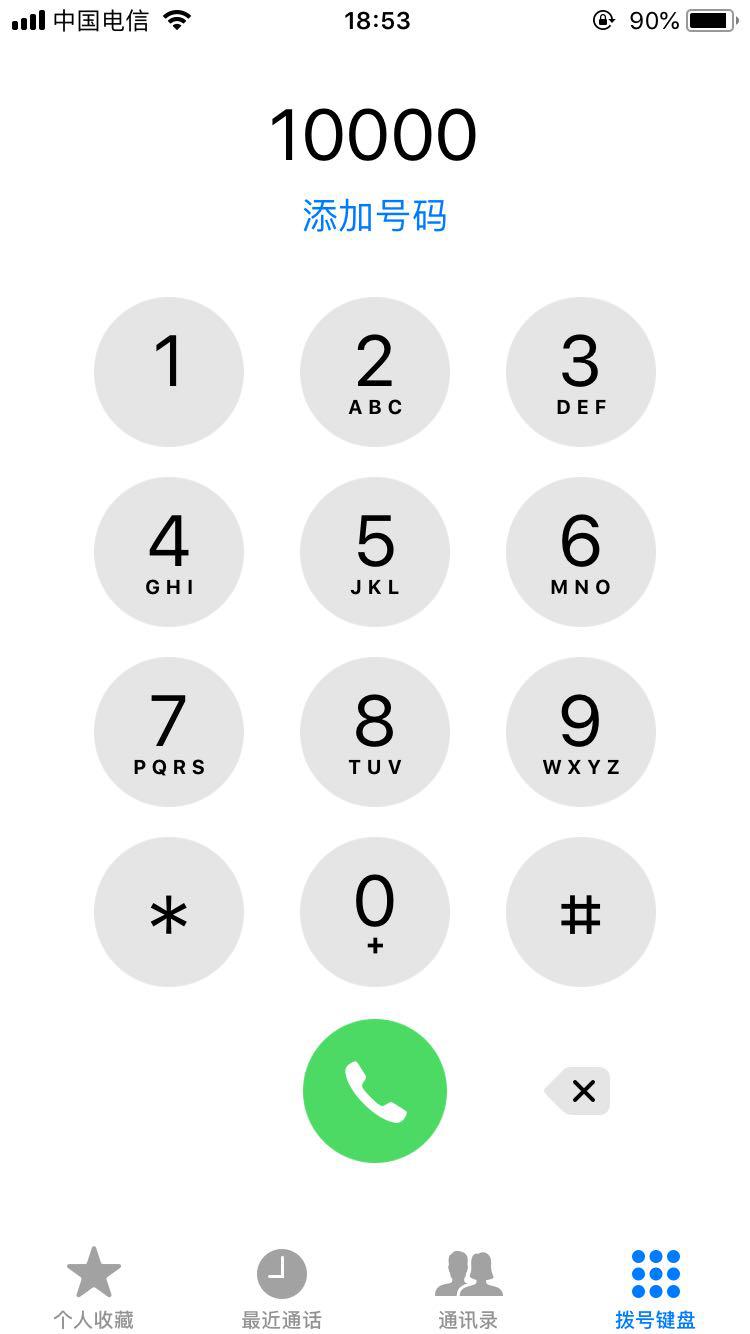Viewport: 750px width, 1334px height.
Task: Tap the 6 MNO key
Action: (581, 552)
